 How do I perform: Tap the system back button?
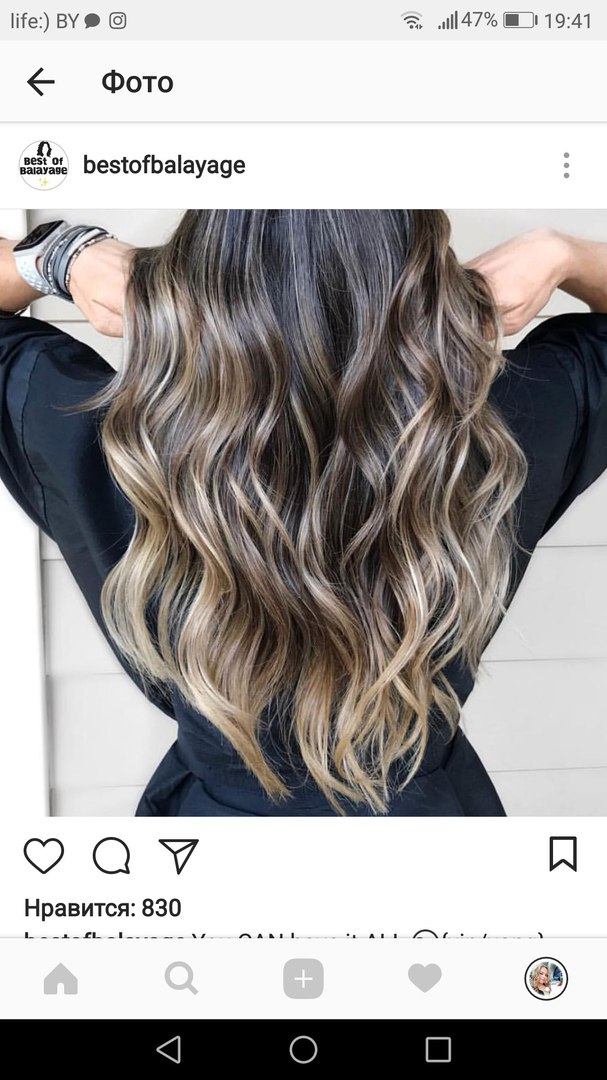[x=169, y=1049]
